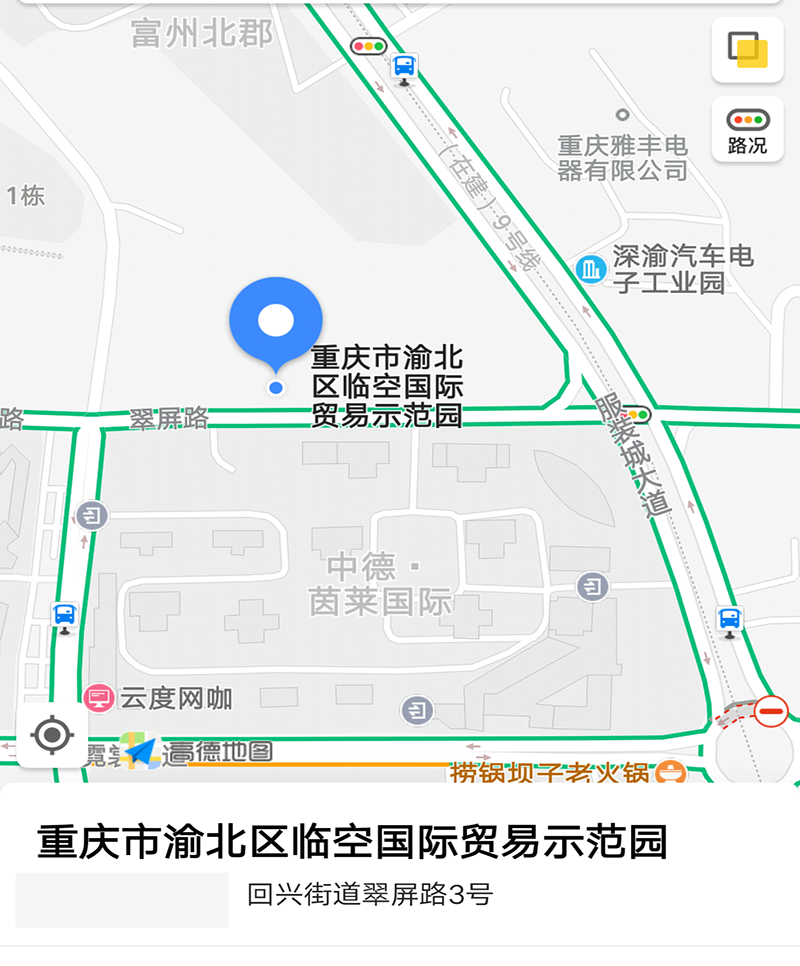Select the 捞锅坝子老火锅 restaurant marker
800x966 pixels.
point(672,772)
